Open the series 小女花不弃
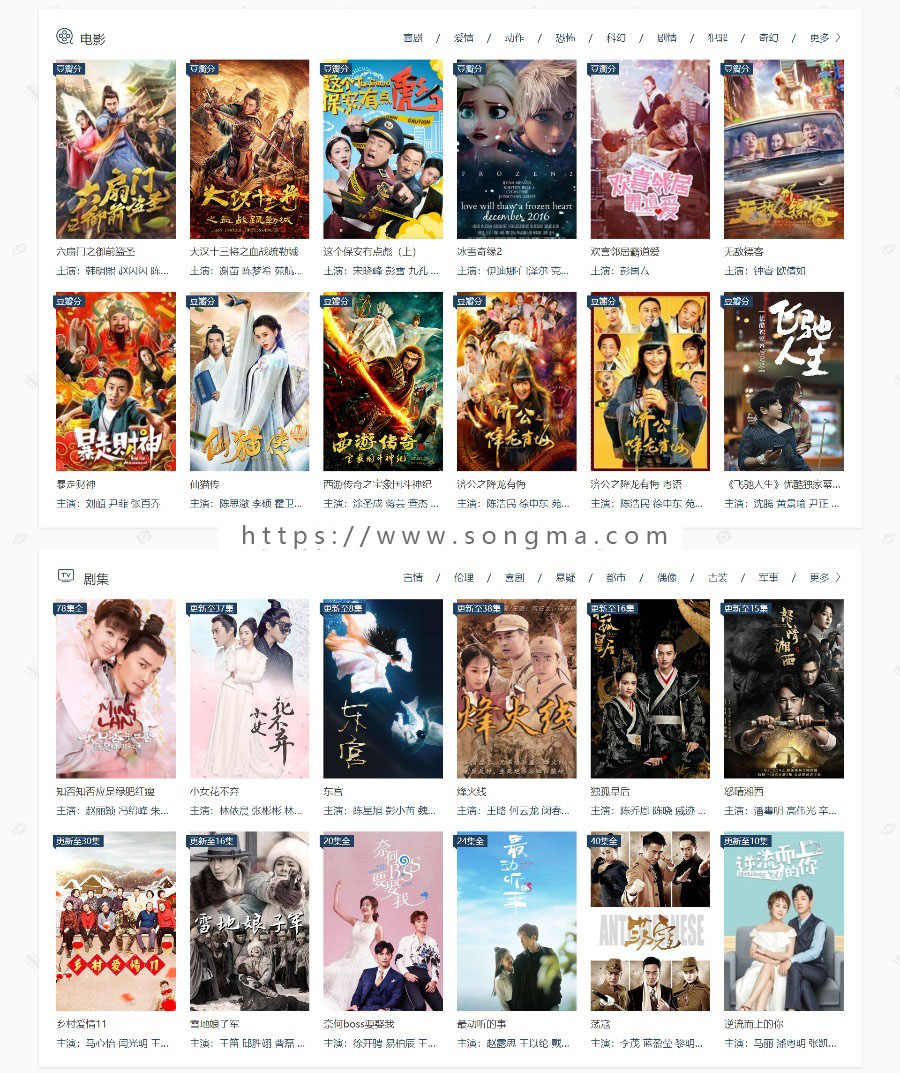900x1073 pixels. [249, 688]
